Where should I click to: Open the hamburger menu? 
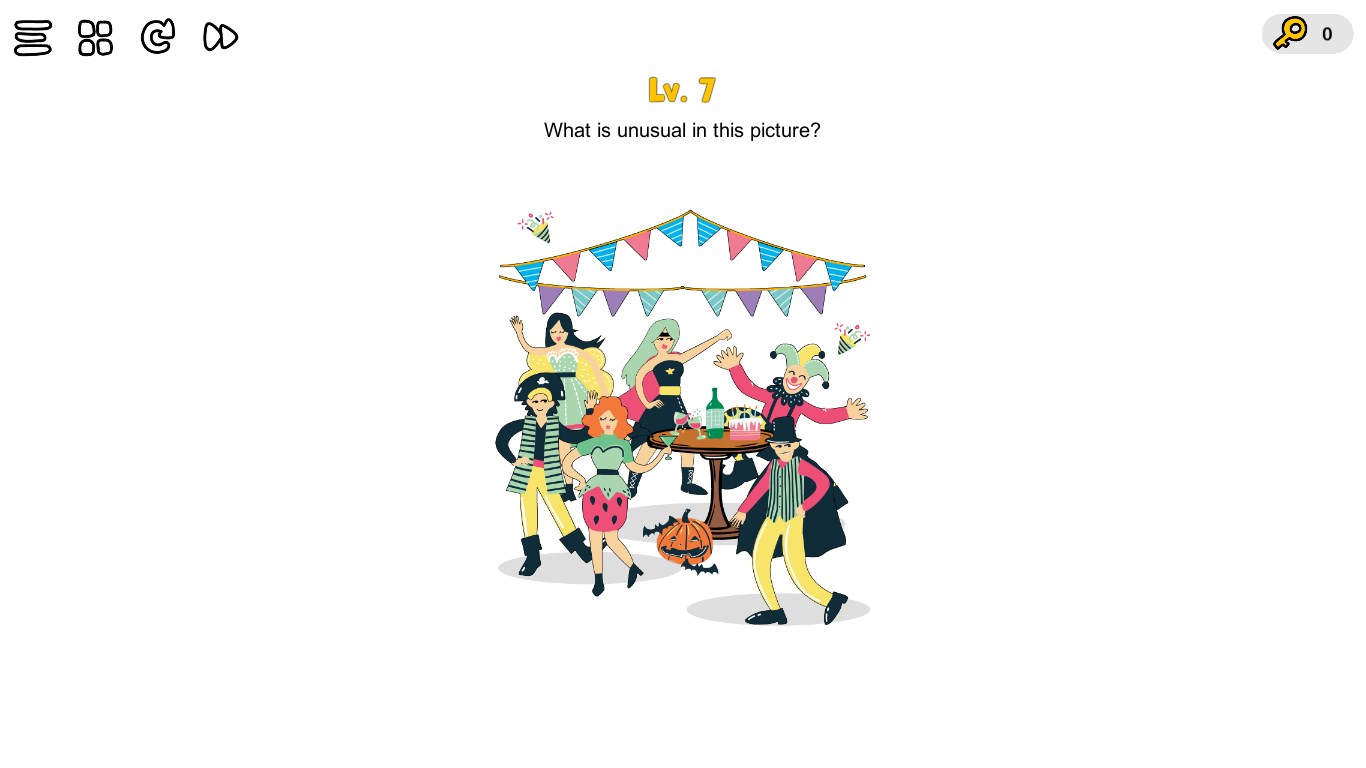coord(33,38)
